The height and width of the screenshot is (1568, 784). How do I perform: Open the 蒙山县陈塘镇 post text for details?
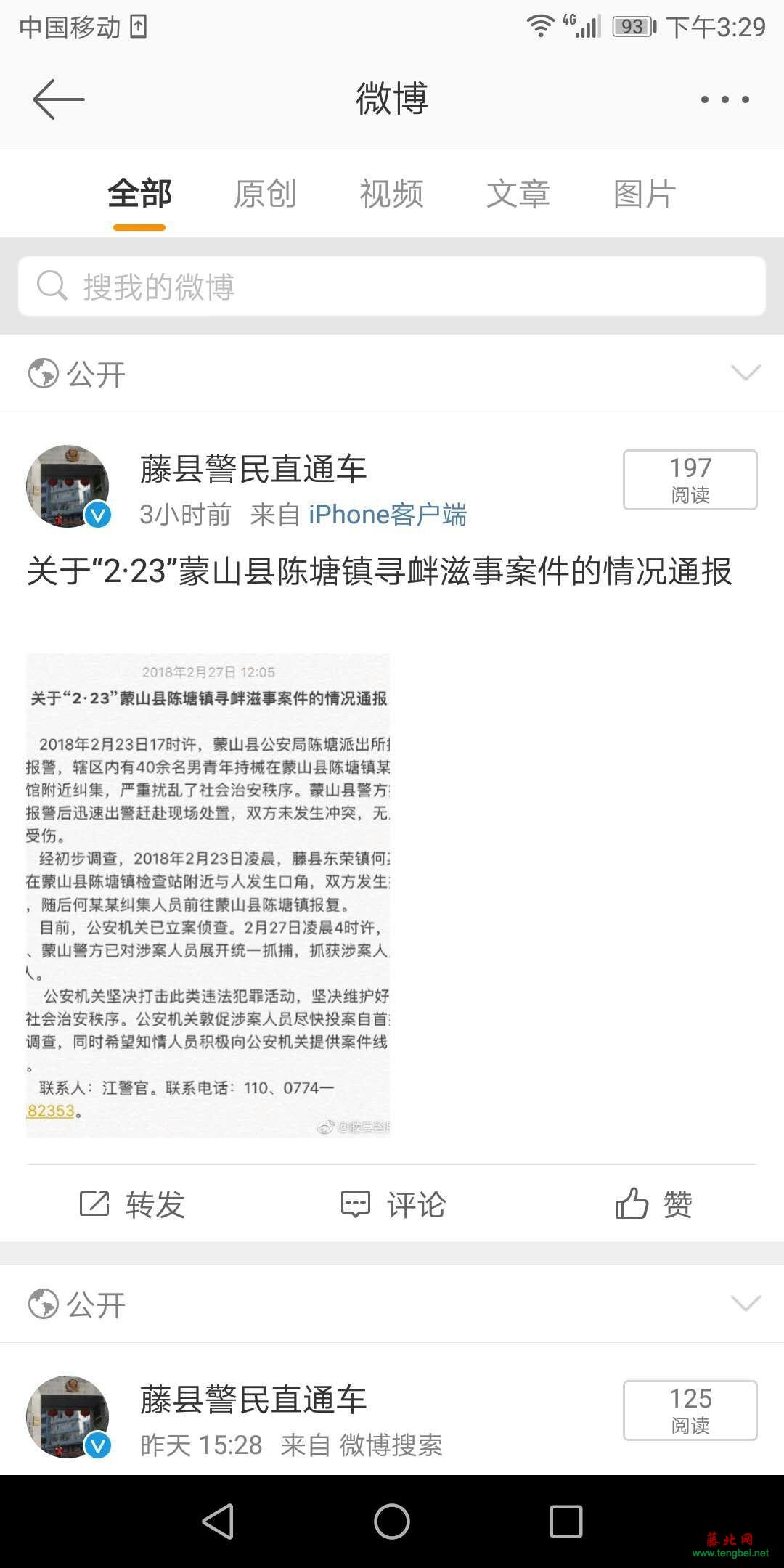click(x=379, y=572)
